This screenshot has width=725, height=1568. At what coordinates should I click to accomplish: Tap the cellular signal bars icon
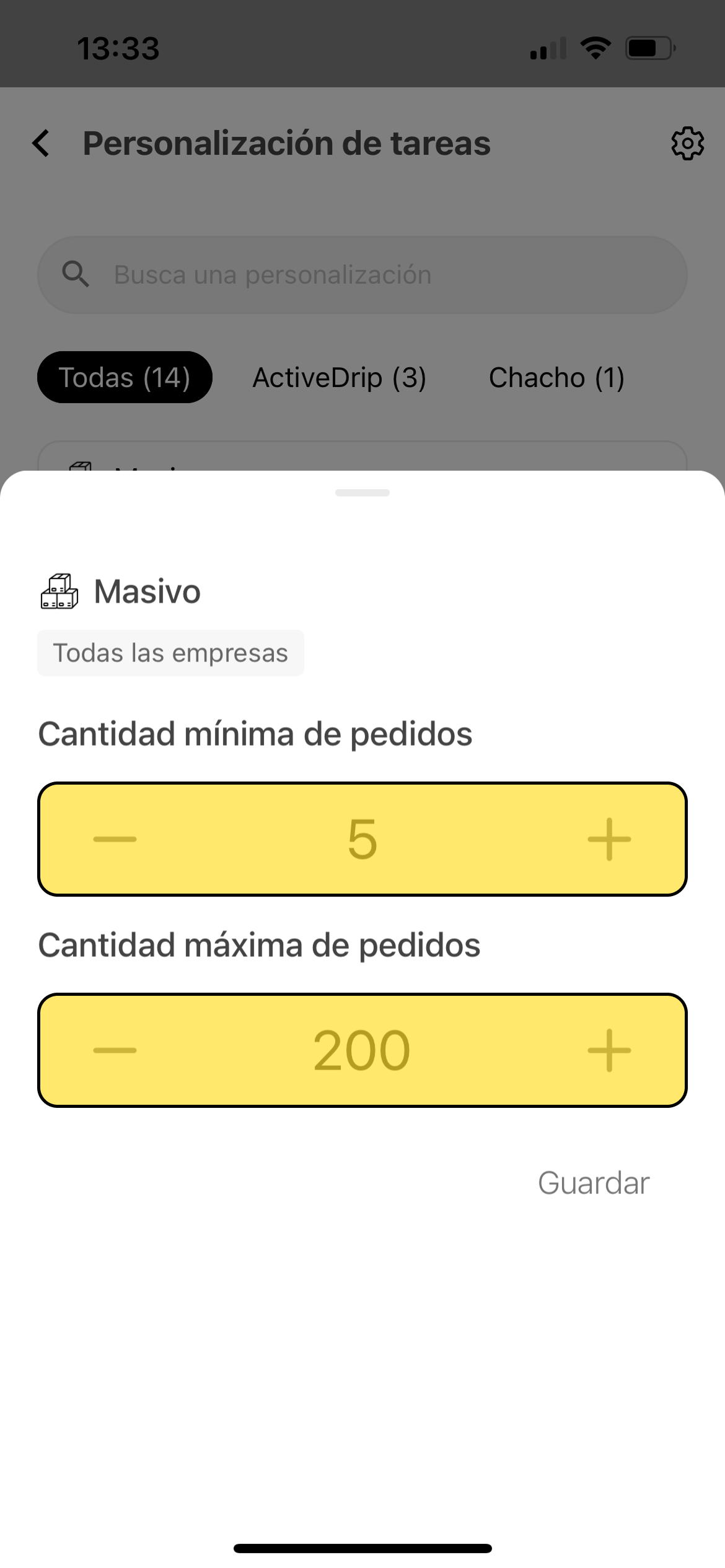548,47
